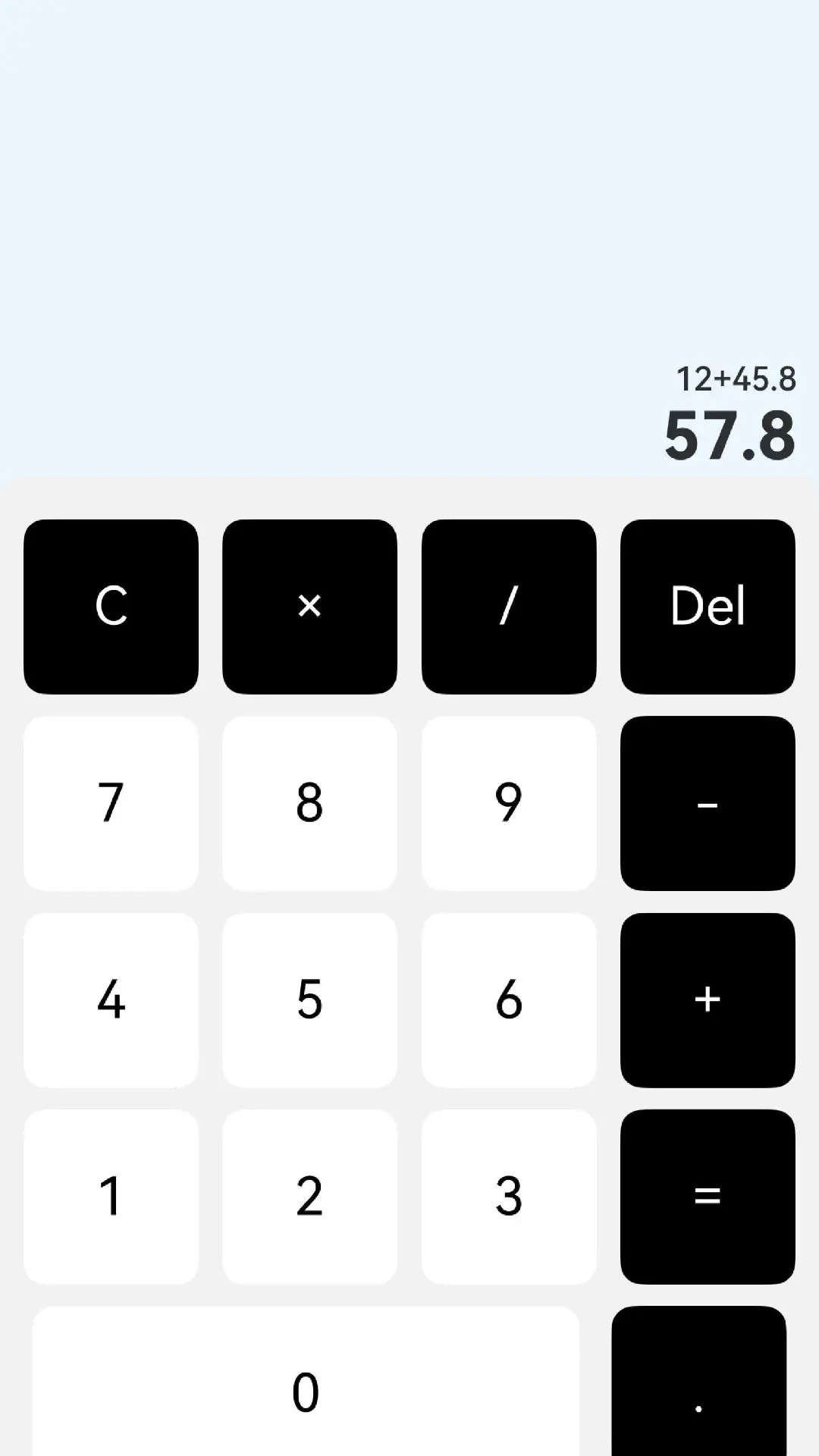Enter the digit 6
Viewport: 819px width, 1456px height.
(x=509, y=999)
